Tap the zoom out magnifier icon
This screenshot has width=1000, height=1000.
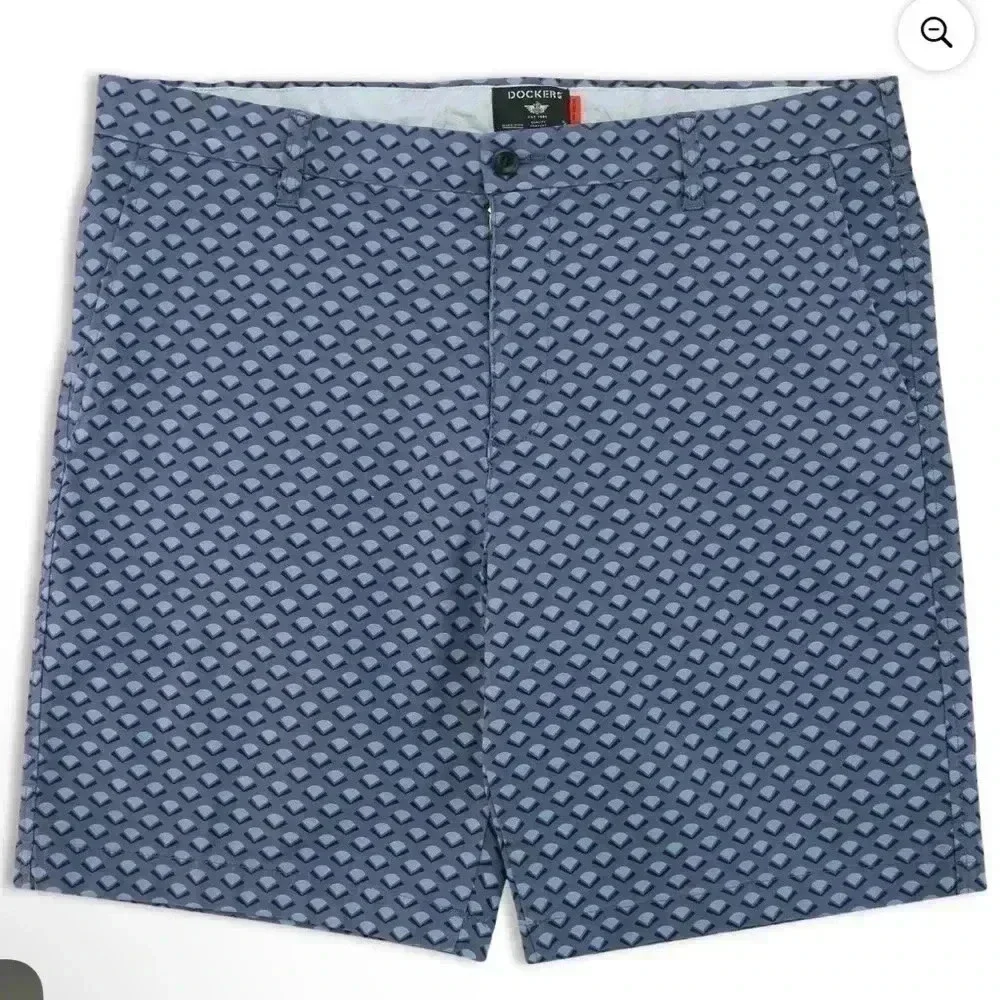[936, 35]
